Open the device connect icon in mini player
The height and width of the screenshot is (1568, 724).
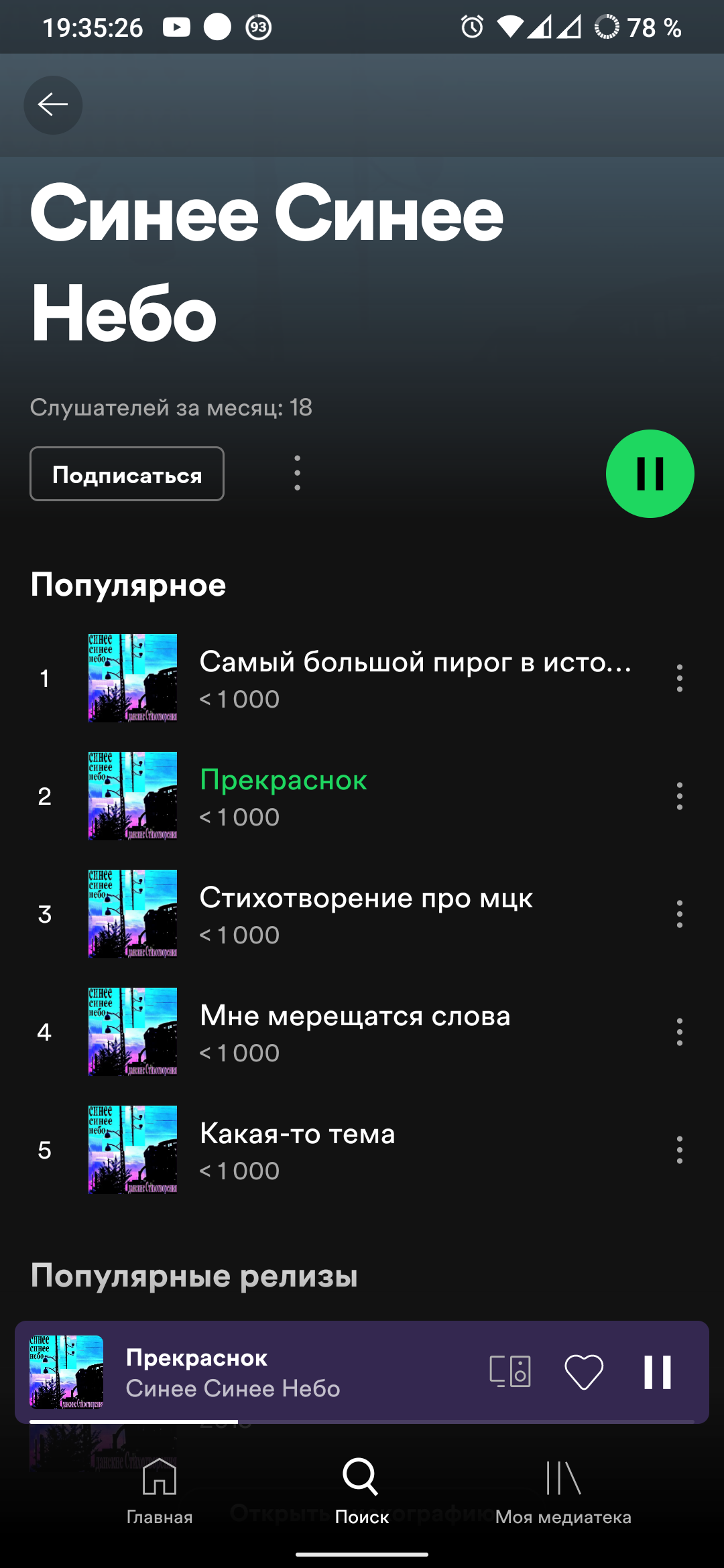(x=510, y=1372)
